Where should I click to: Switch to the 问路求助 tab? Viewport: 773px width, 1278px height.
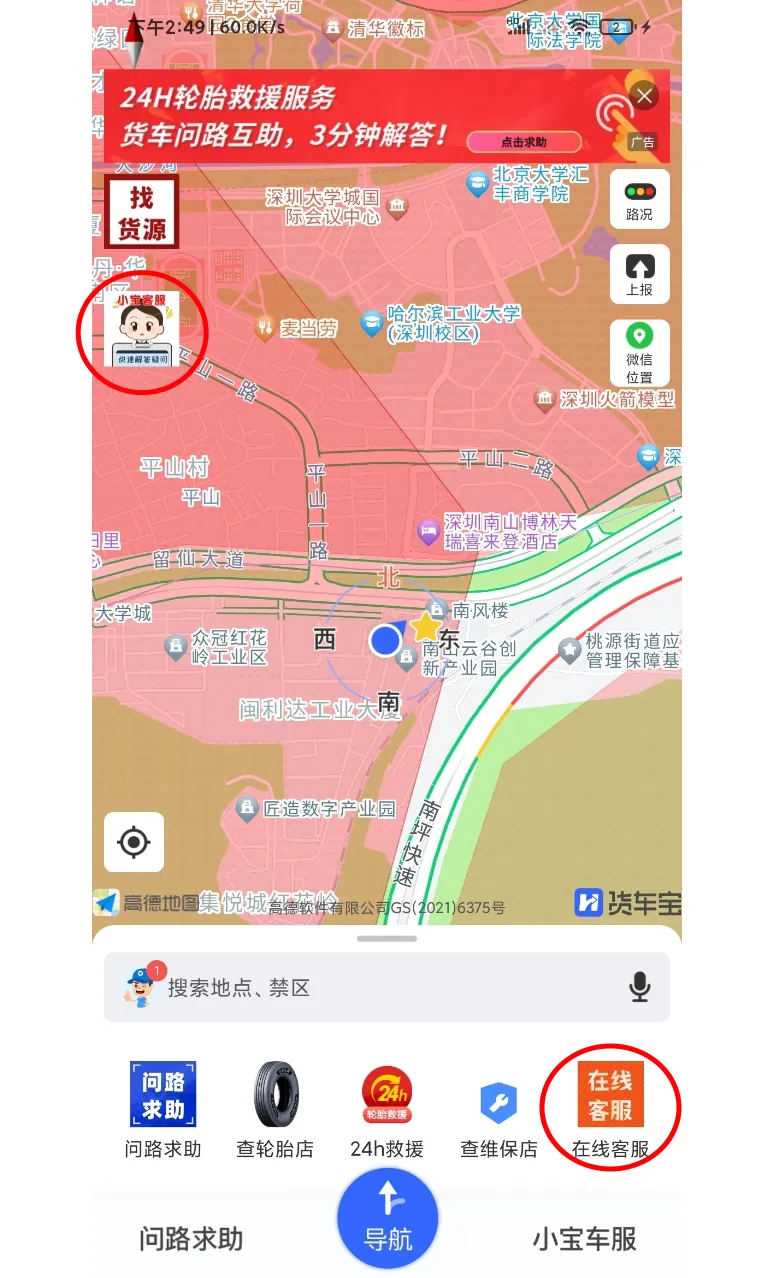[x=193, y=1237]
